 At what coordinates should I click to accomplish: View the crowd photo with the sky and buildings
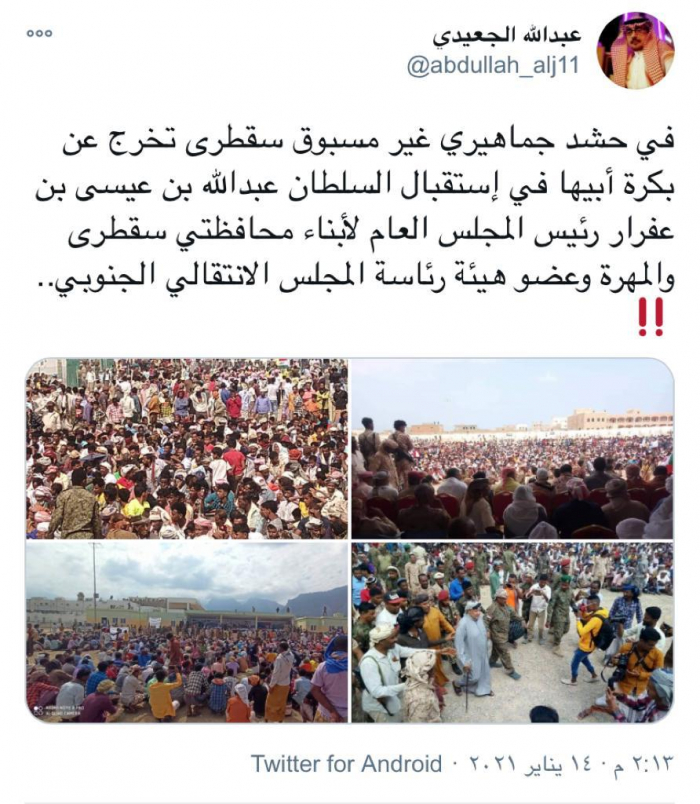tap(512, 449)
